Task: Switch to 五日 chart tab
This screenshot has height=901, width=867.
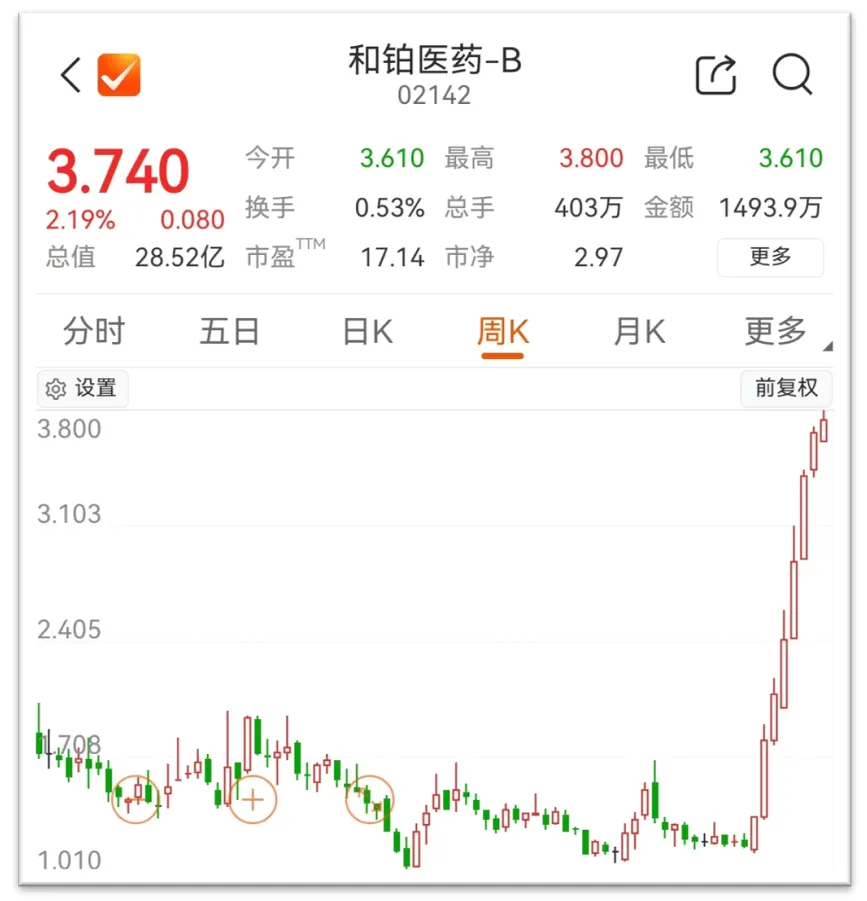Action: [230, 331]
